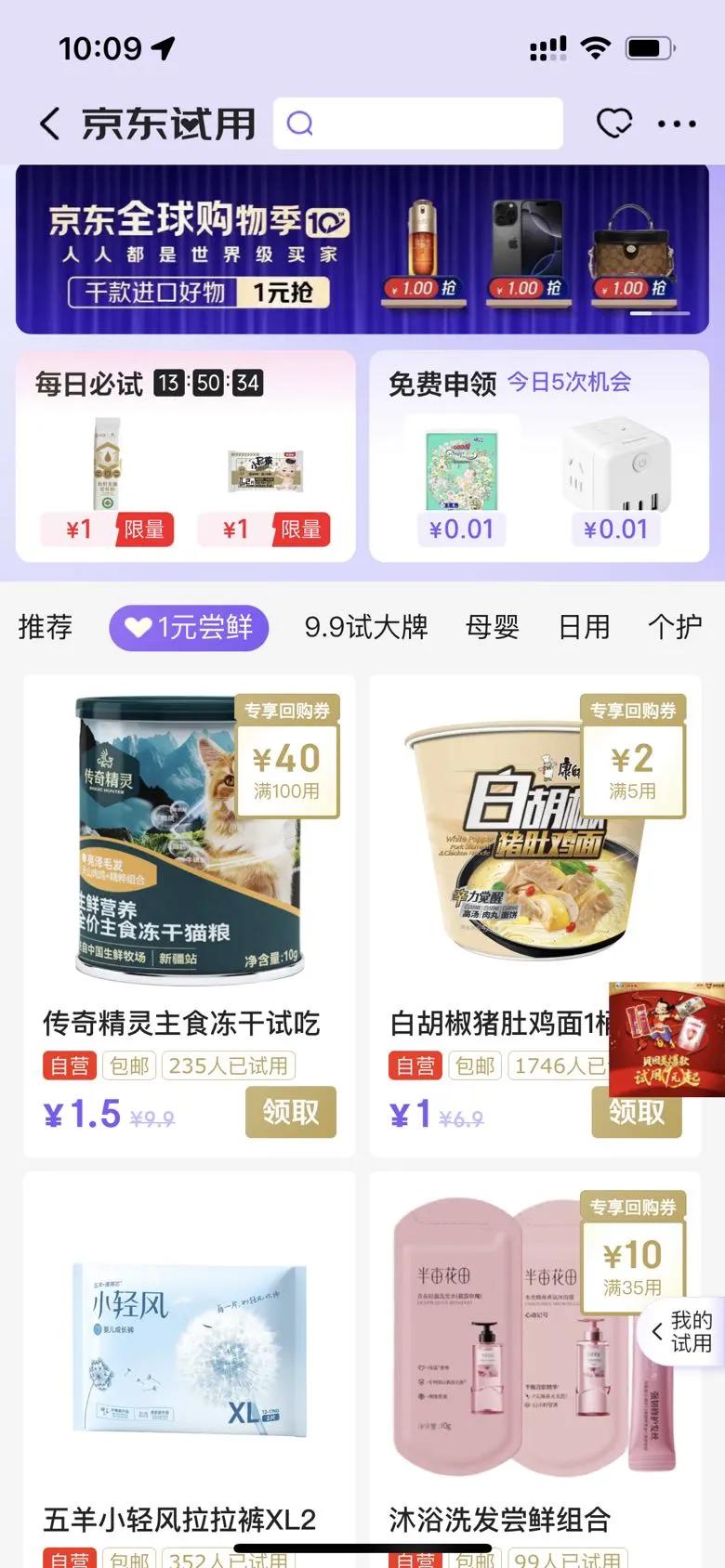Tap 领取 for 传奇精灵主食冻干试吃

pos(290,1112)
